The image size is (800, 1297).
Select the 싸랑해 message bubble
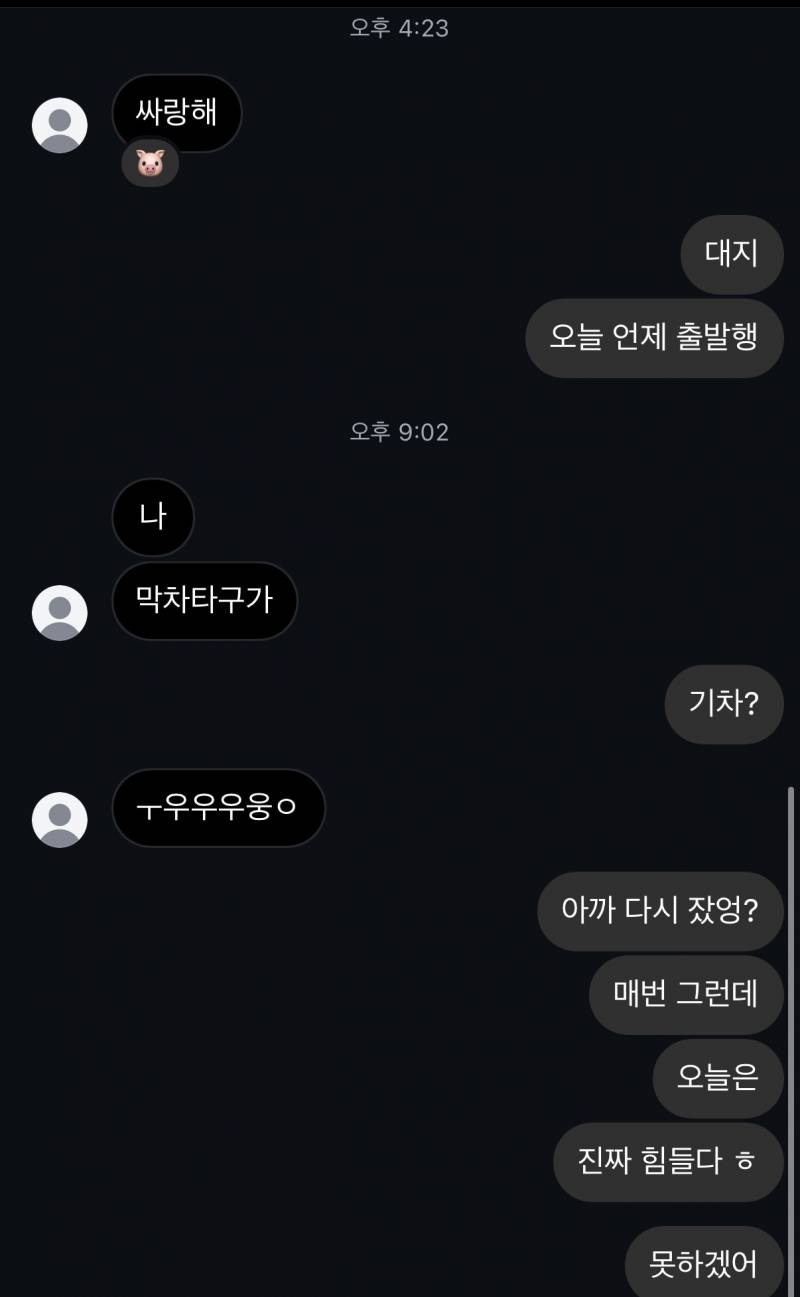[179, 114]
